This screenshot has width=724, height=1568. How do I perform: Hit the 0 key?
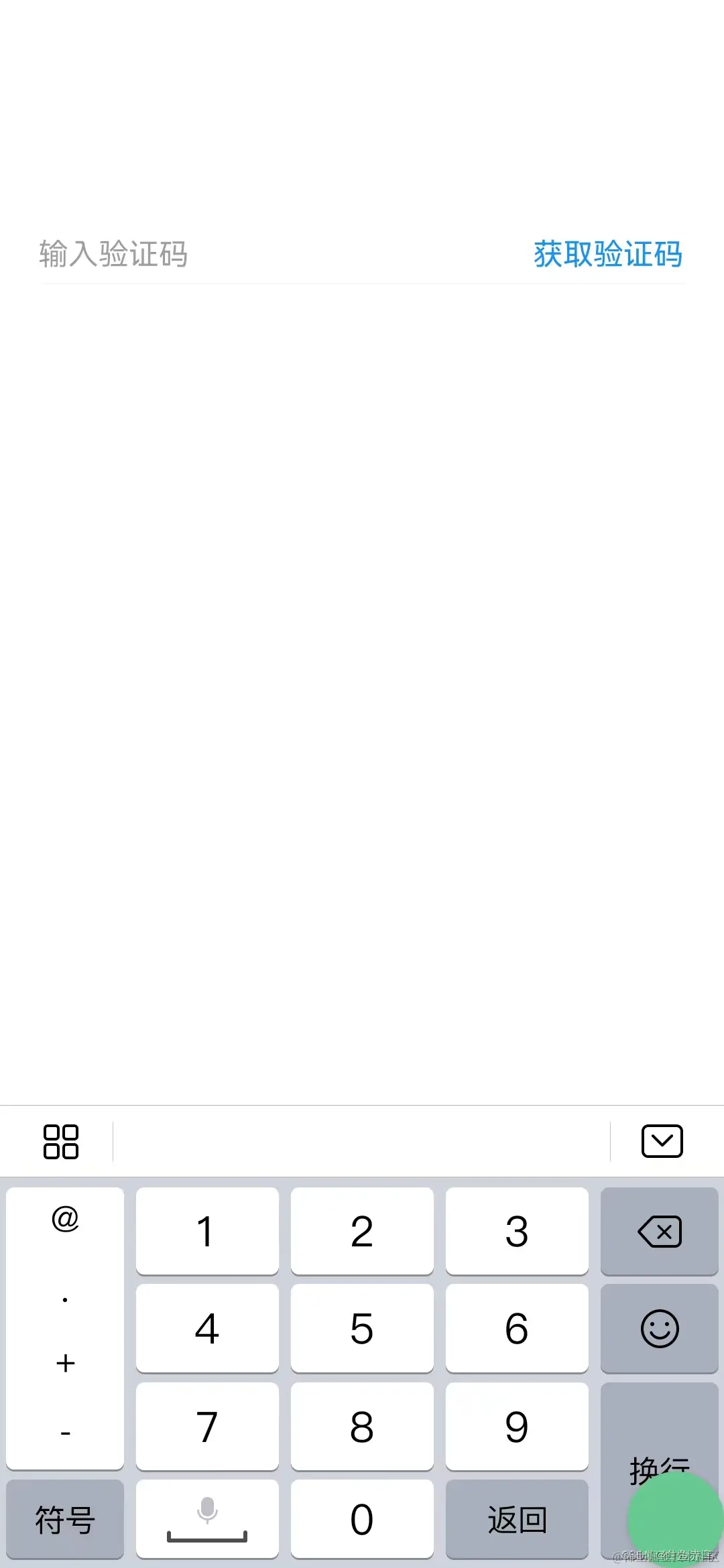coord(362,1519)
